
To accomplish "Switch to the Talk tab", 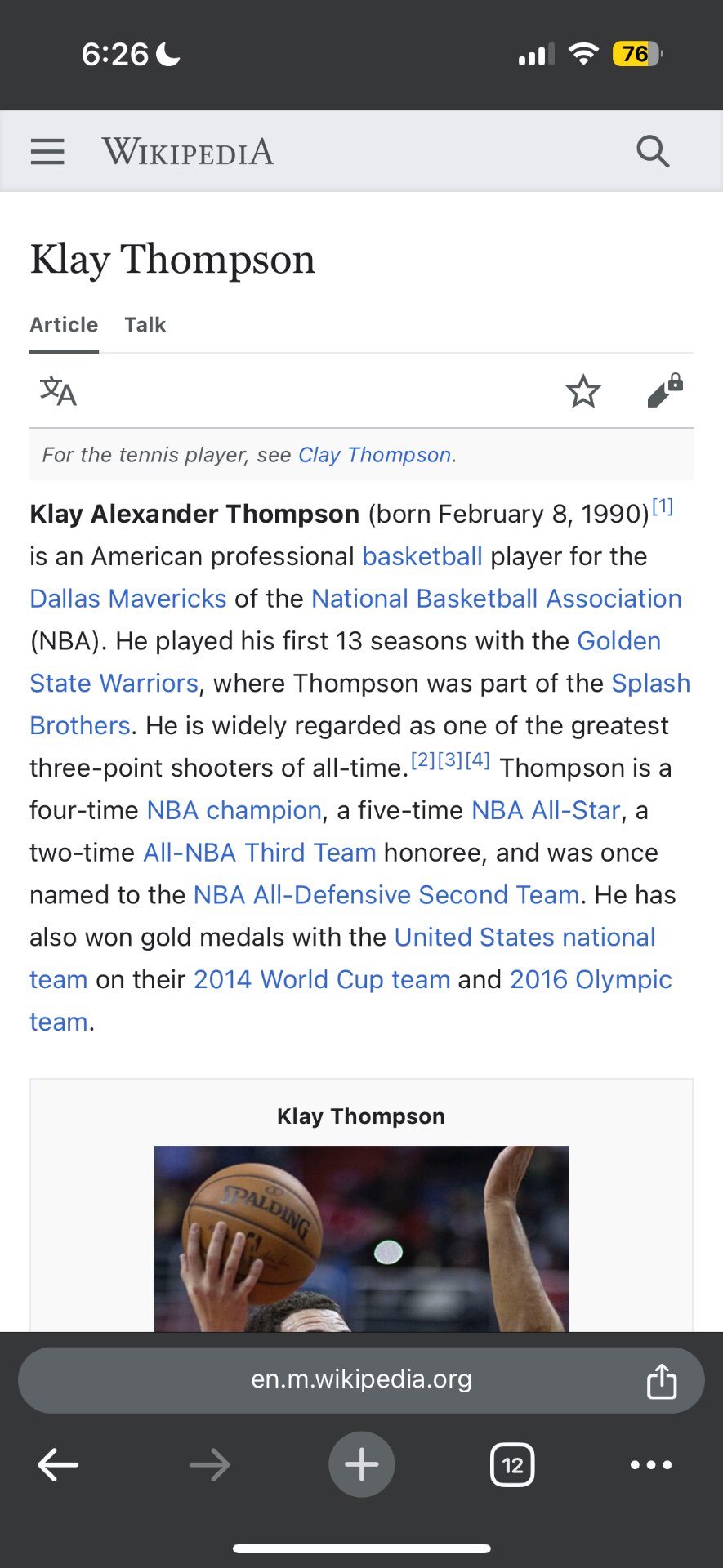I will 145,325.
